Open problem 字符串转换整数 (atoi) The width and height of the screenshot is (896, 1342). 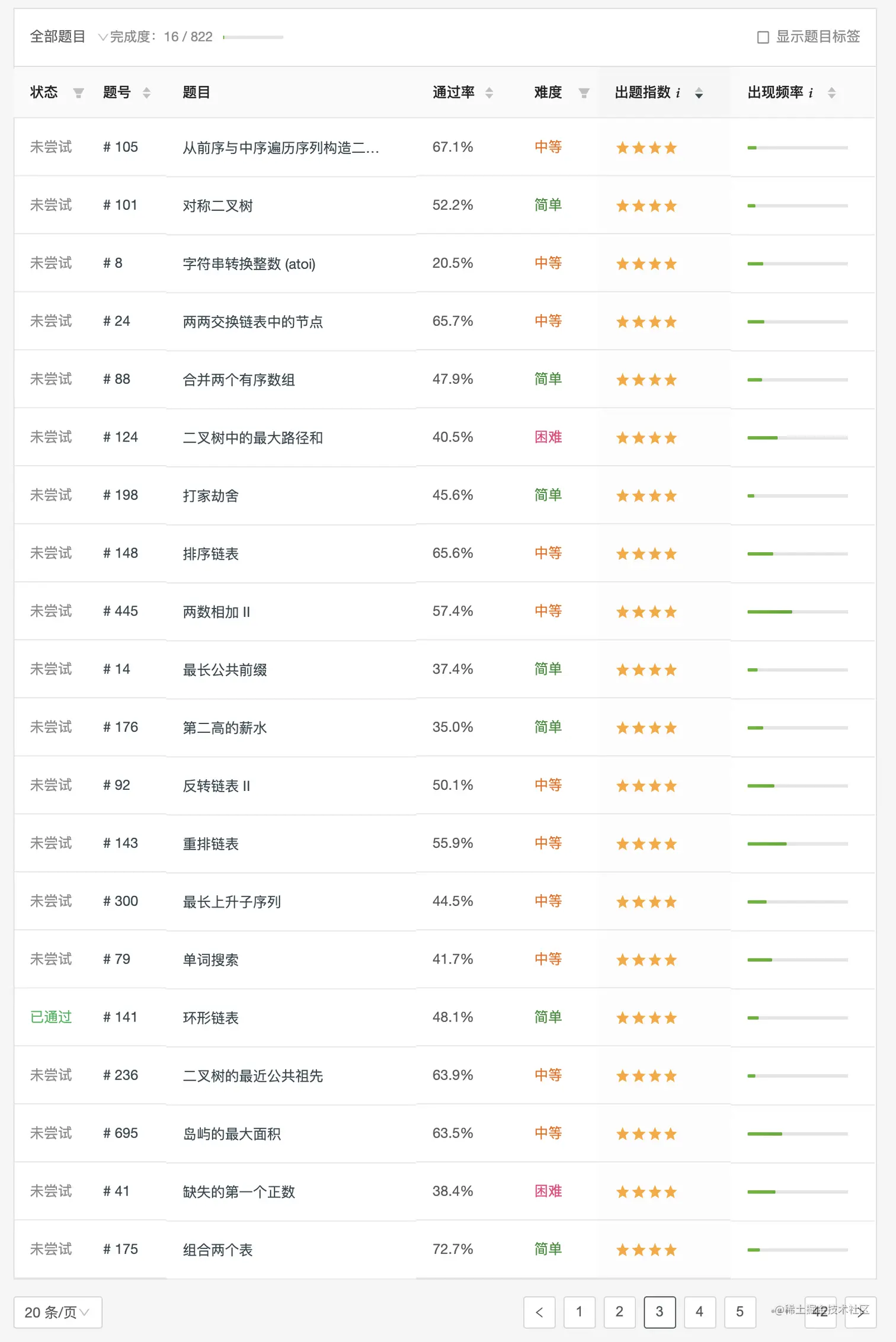[249, 264]
